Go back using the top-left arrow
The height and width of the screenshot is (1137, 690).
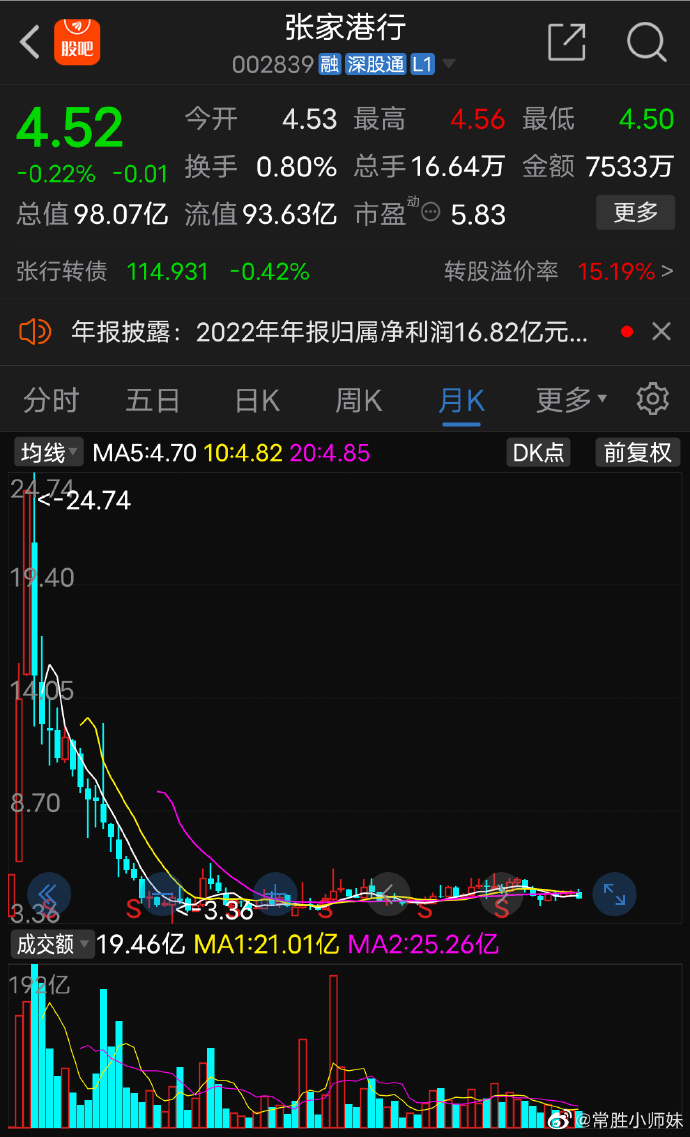30,43
